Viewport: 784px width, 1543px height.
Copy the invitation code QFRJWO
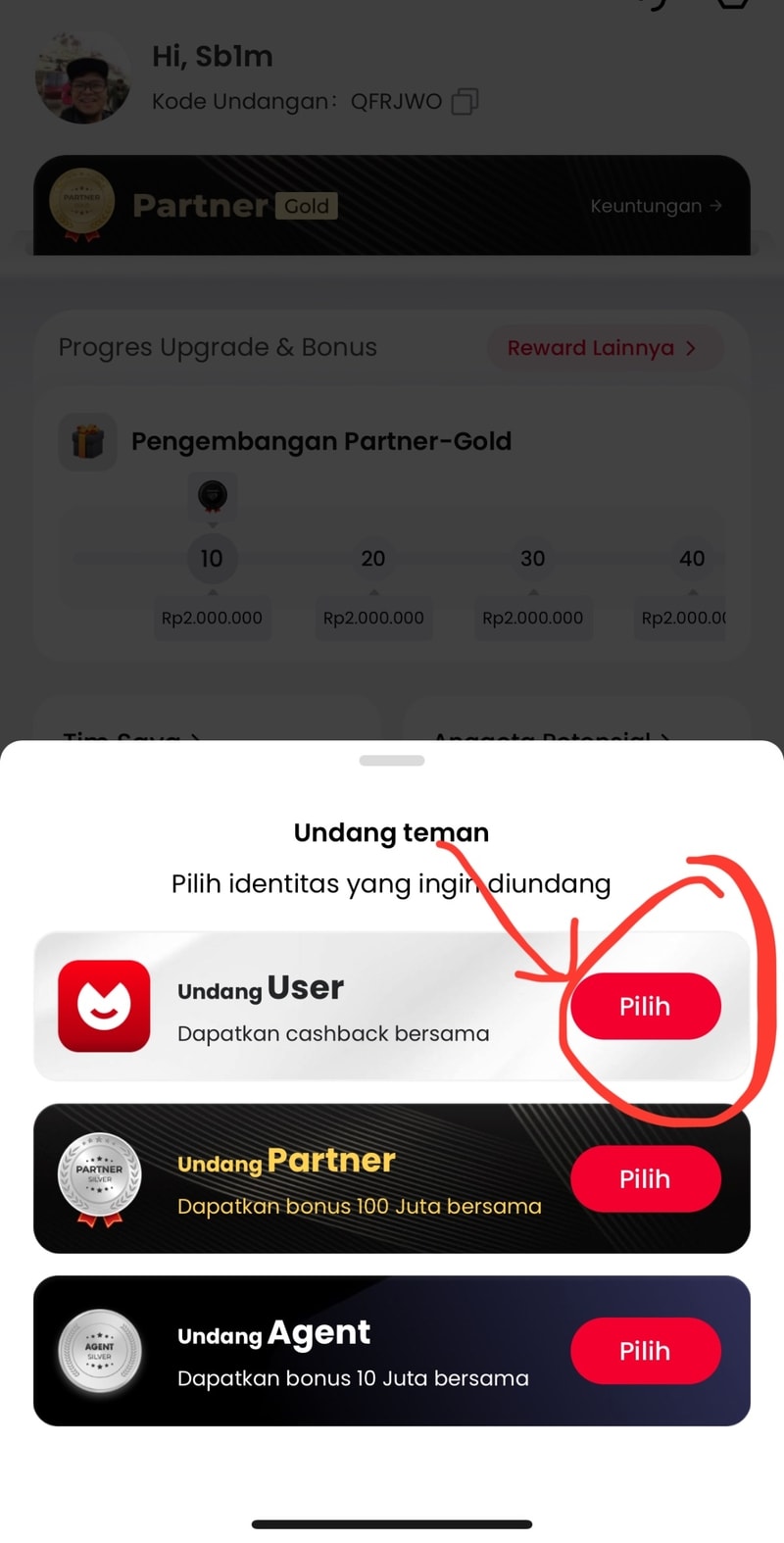click(465, 101)
